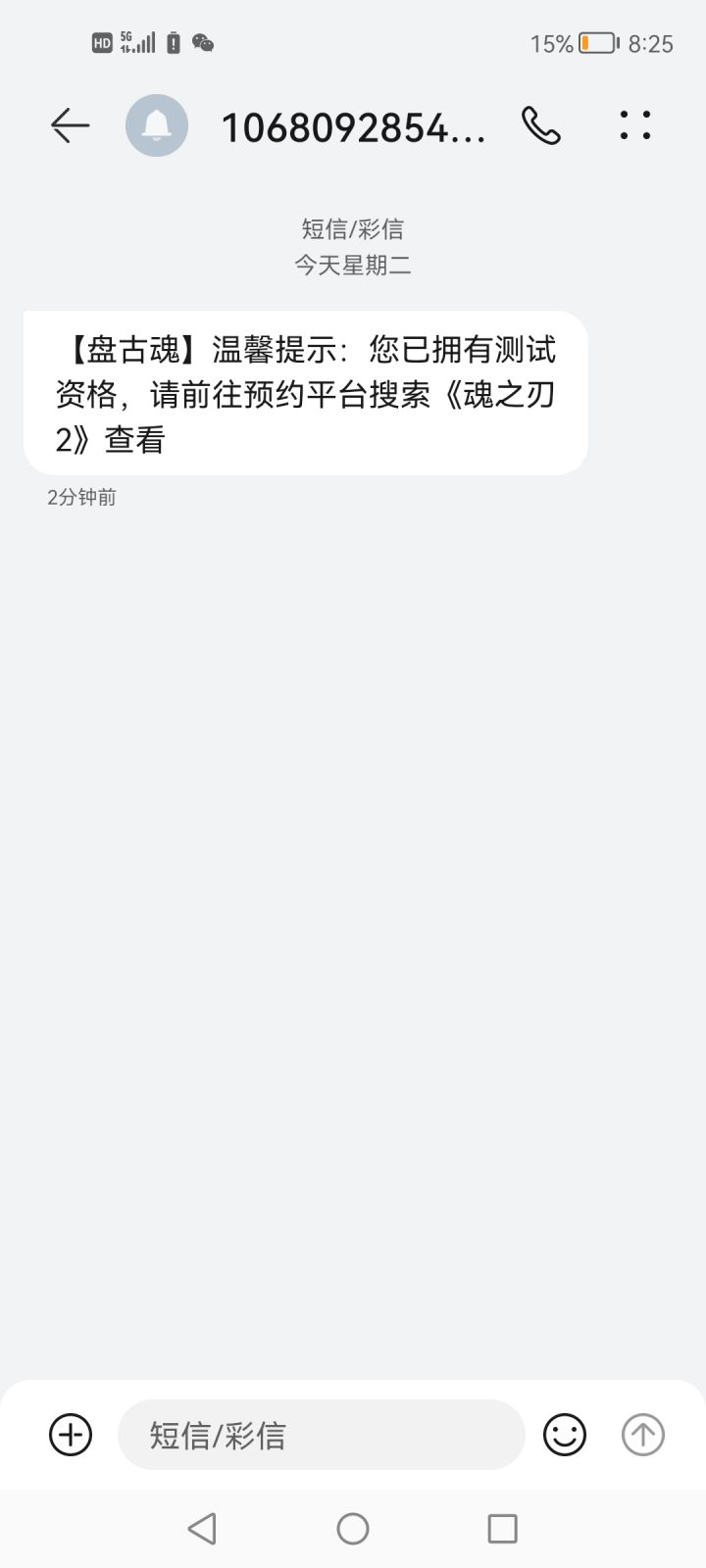Open the phone number 1068092854 title
706x1568 pixels.
tap(353, 127)
